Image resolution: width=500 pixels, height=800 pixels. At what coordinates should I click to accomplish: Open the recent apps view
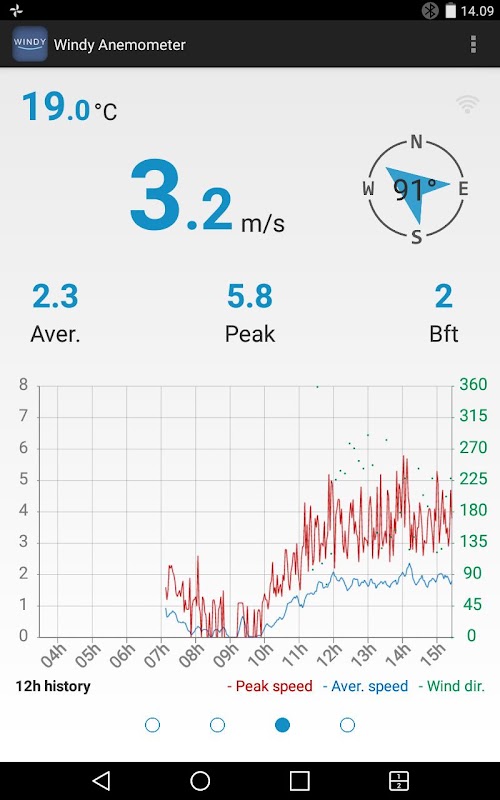(x=299, y=780)
